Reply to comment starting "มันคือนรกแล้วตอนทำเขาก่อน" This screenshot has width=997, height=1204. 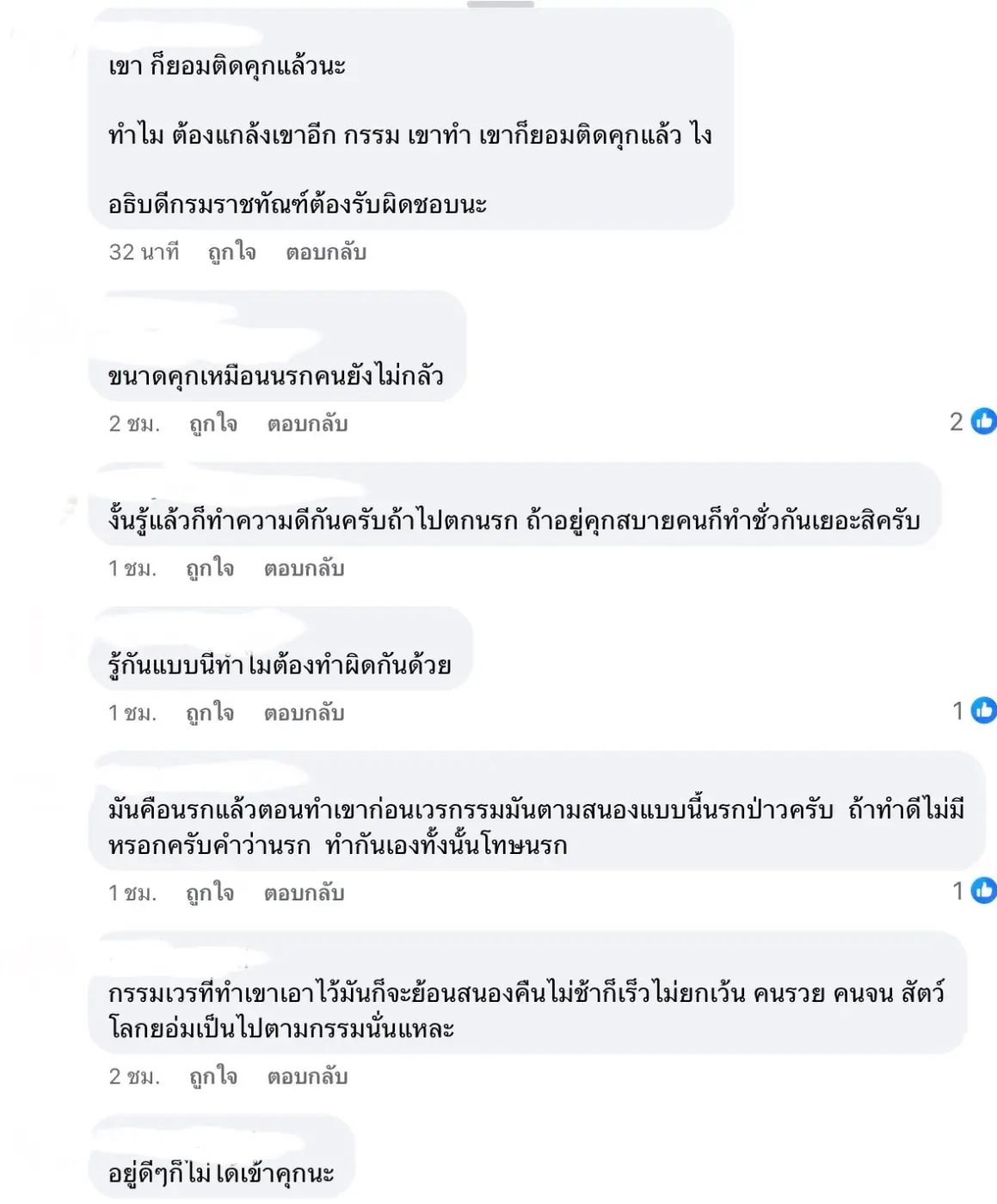point(304,894)
